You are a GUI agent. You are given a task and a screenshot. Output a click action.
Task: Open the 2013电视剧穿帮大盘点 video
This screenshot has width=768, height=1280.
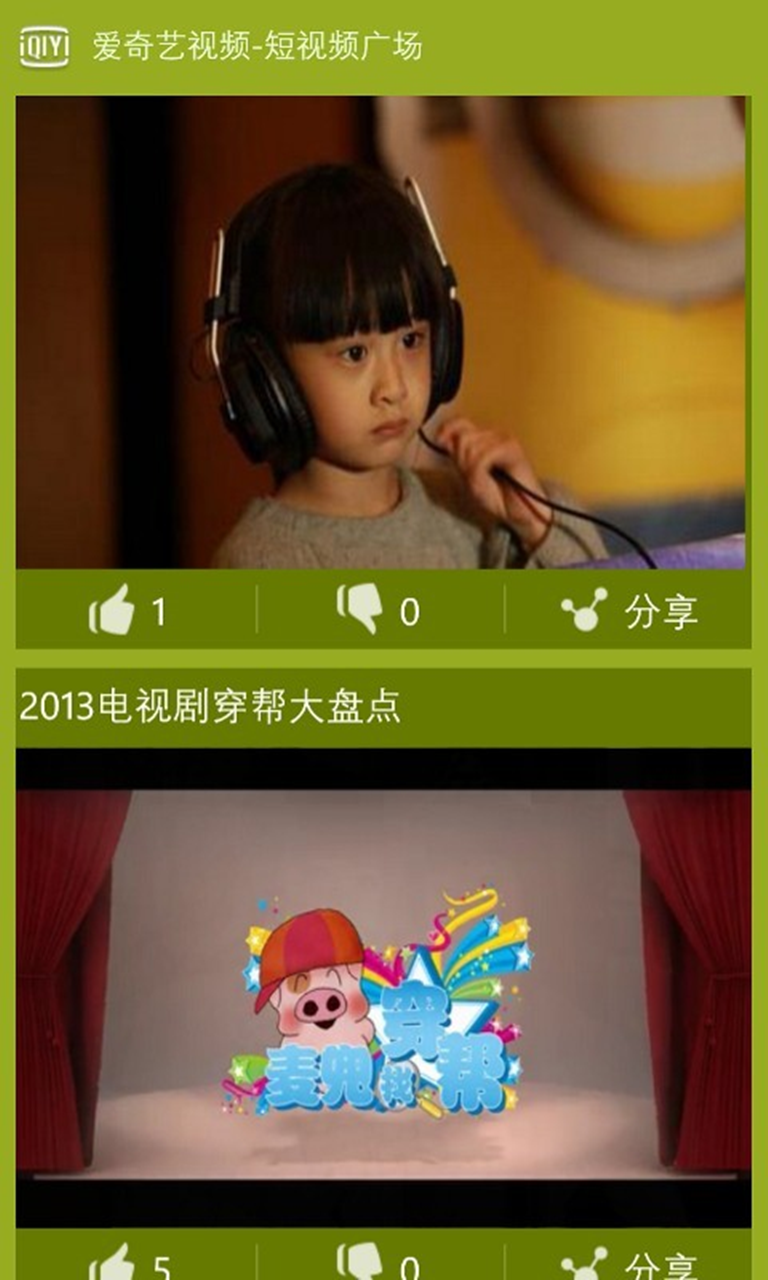383,988
